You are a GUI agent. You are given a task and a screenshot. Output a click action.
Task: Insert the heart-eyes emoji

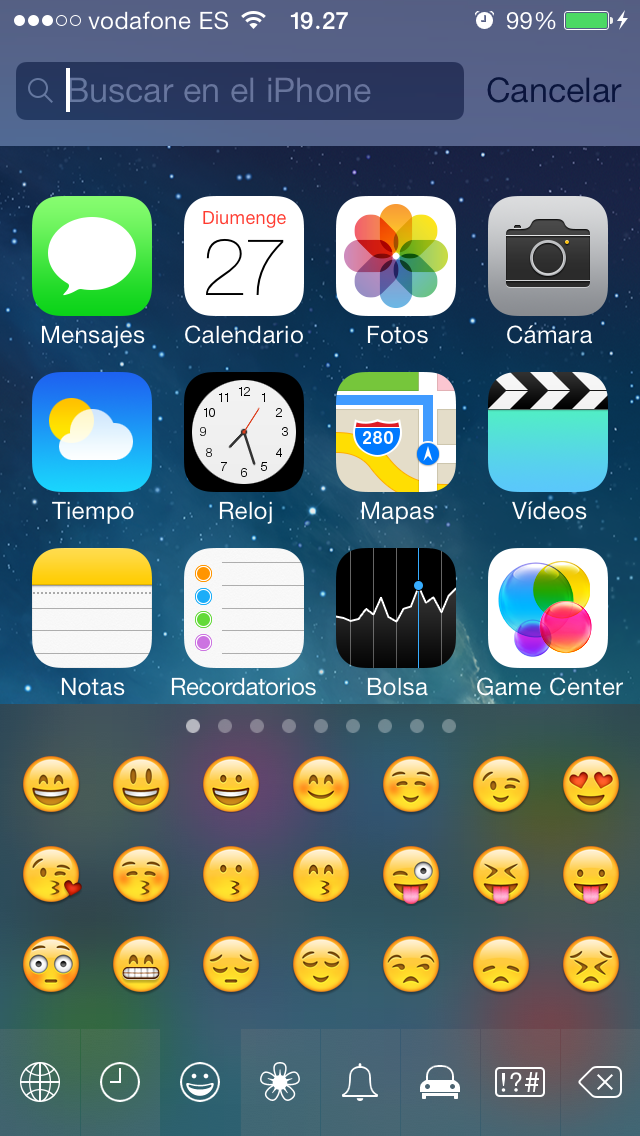coord(591,785)
